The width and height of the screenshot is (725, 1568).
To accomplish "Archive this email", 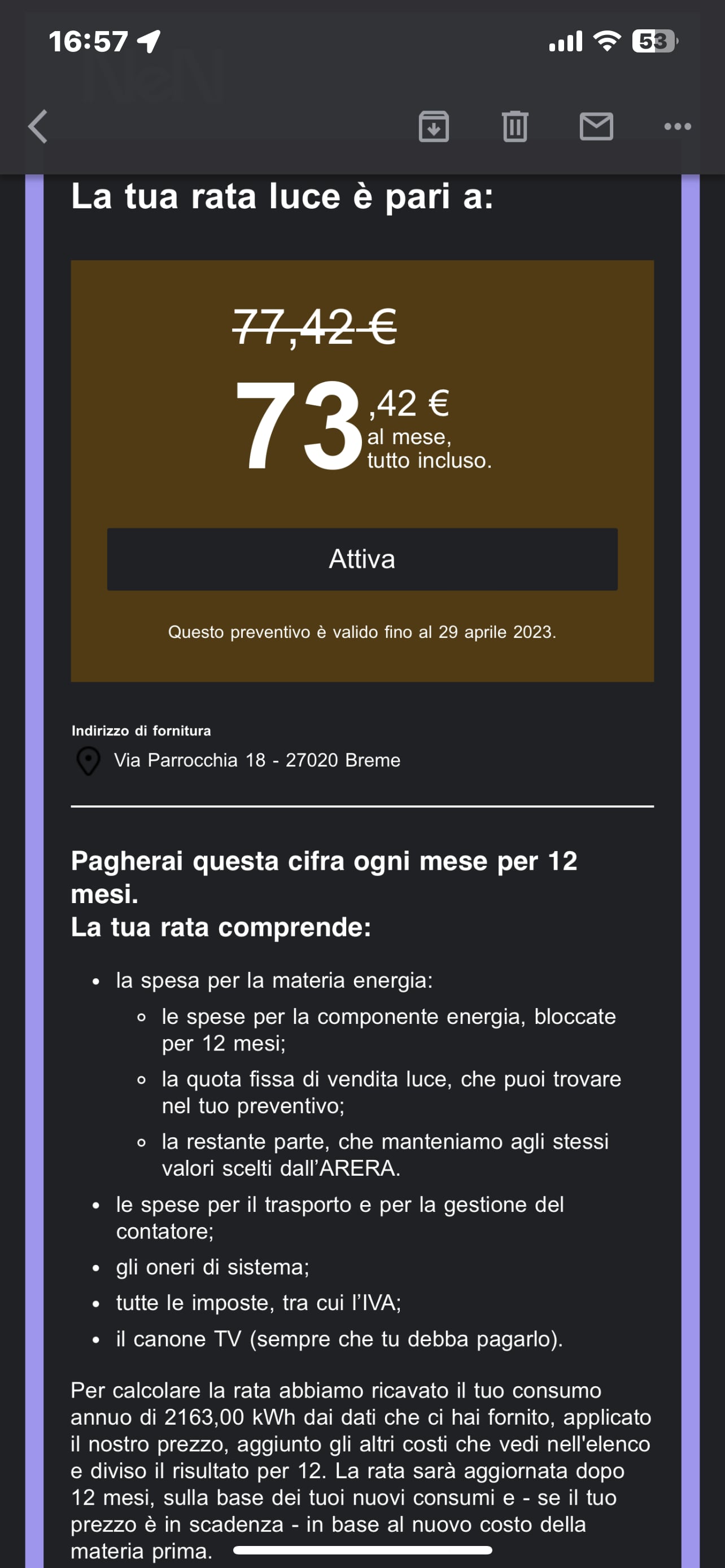I will tap(434, 126).
